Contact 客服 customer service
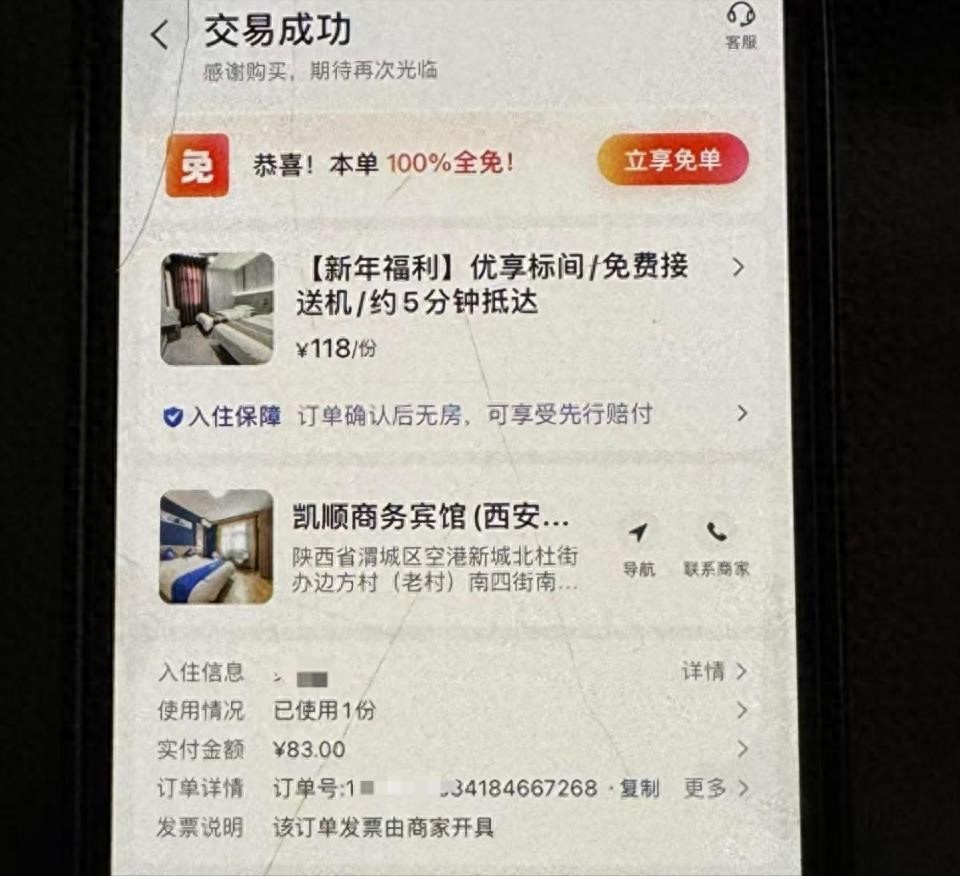The image size is (960, 876). coord(740,25)
